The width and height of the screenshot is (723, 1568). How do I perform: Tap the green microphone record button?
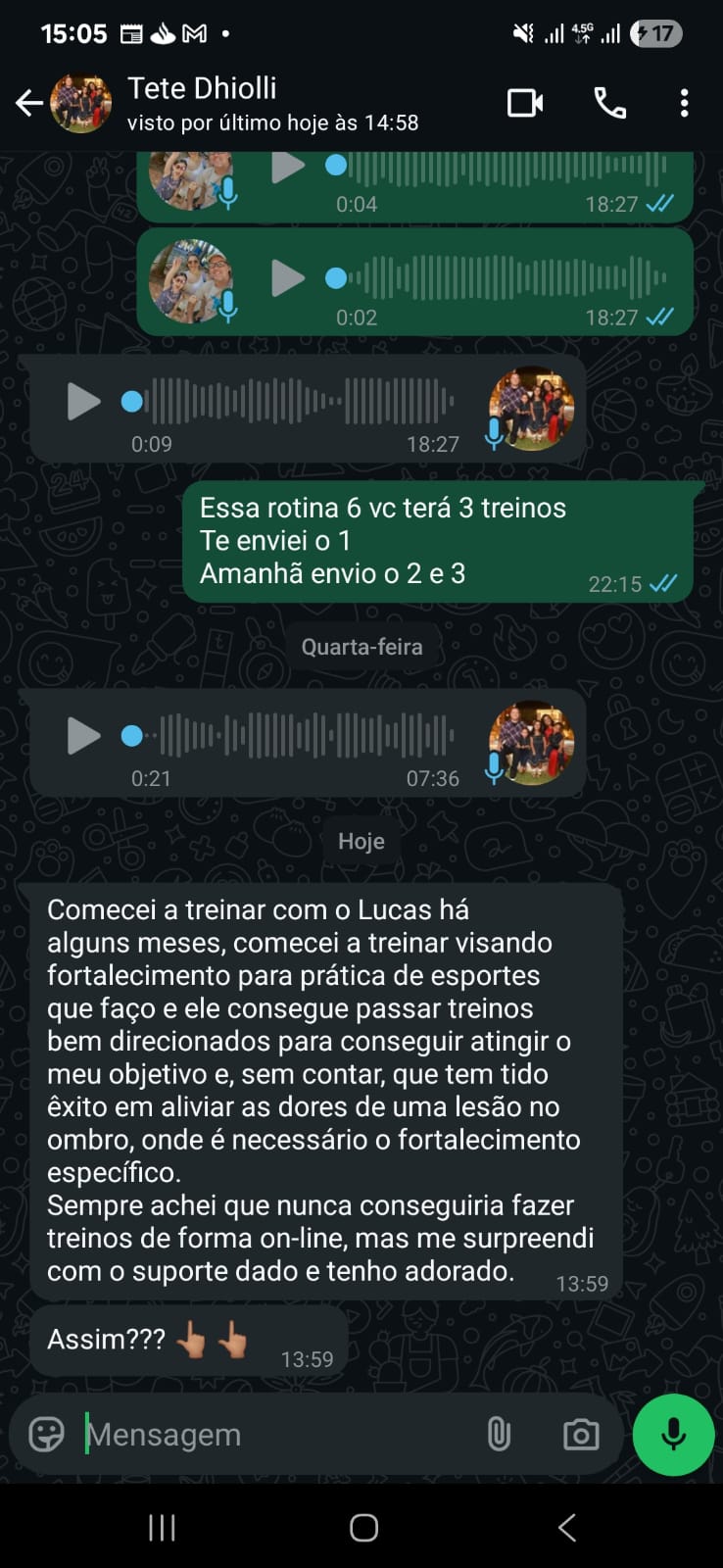tap(673, 1435)
